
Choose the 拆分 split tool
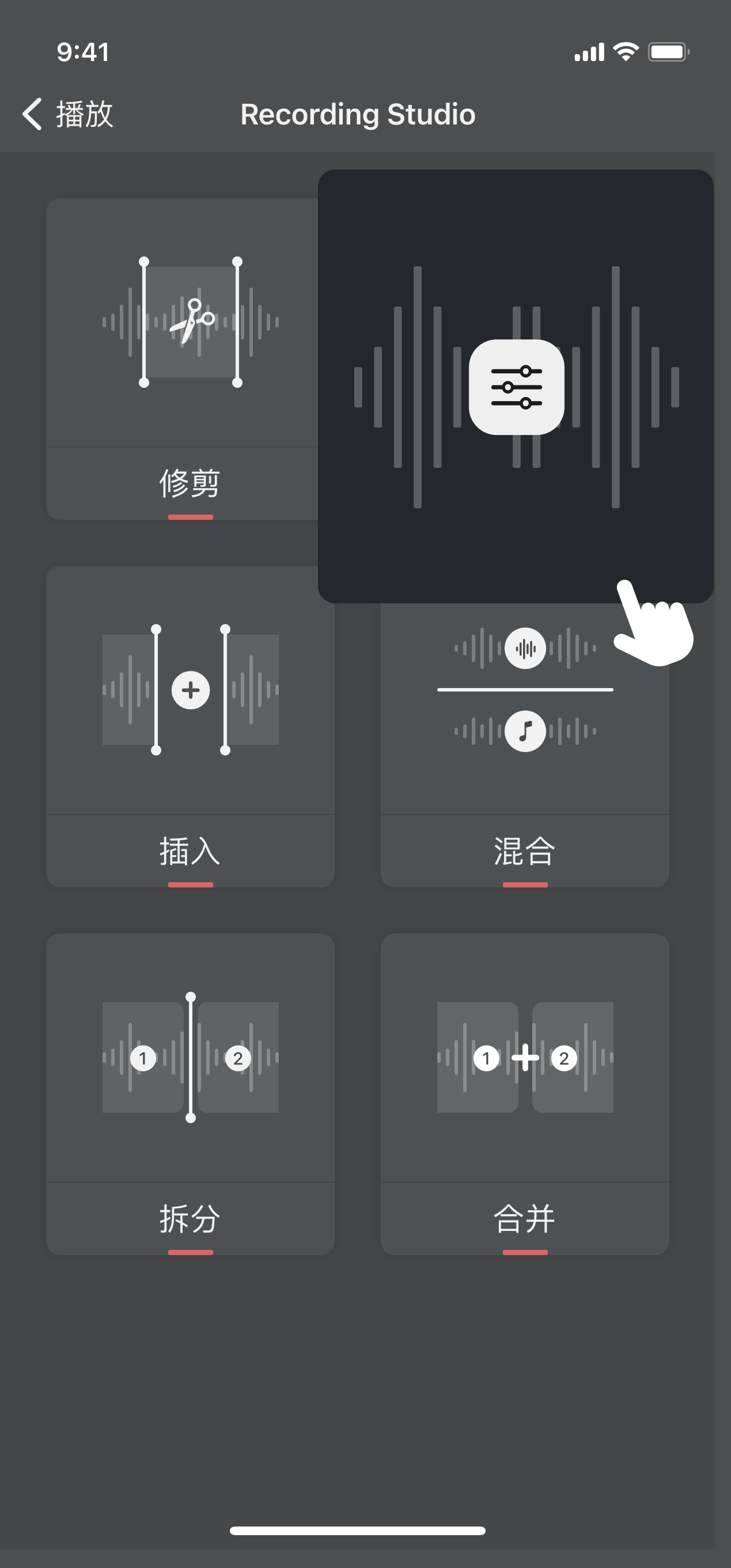point(190,1093)
